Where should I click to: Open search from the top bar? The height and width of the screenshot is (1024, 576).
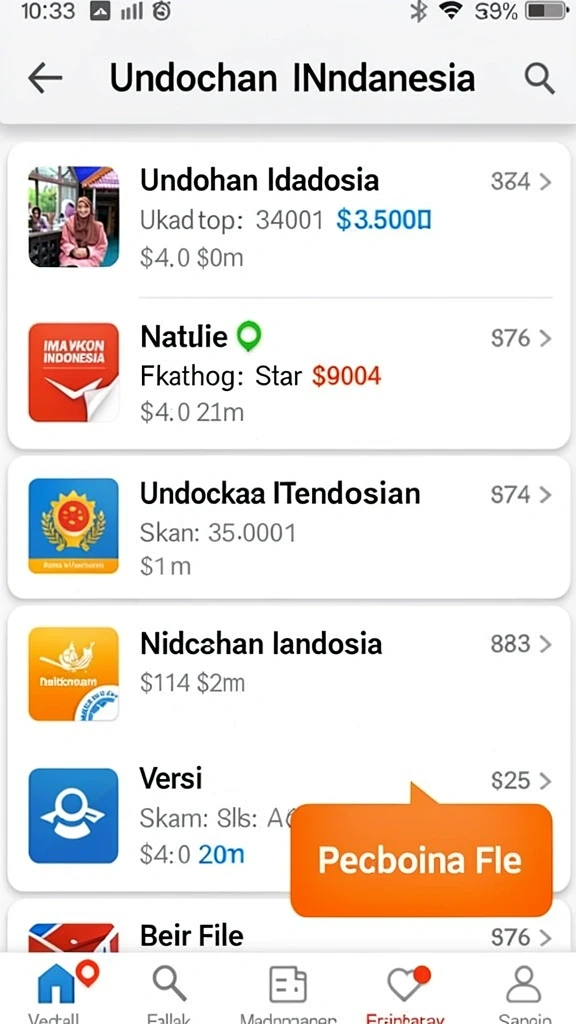point(539,79)
